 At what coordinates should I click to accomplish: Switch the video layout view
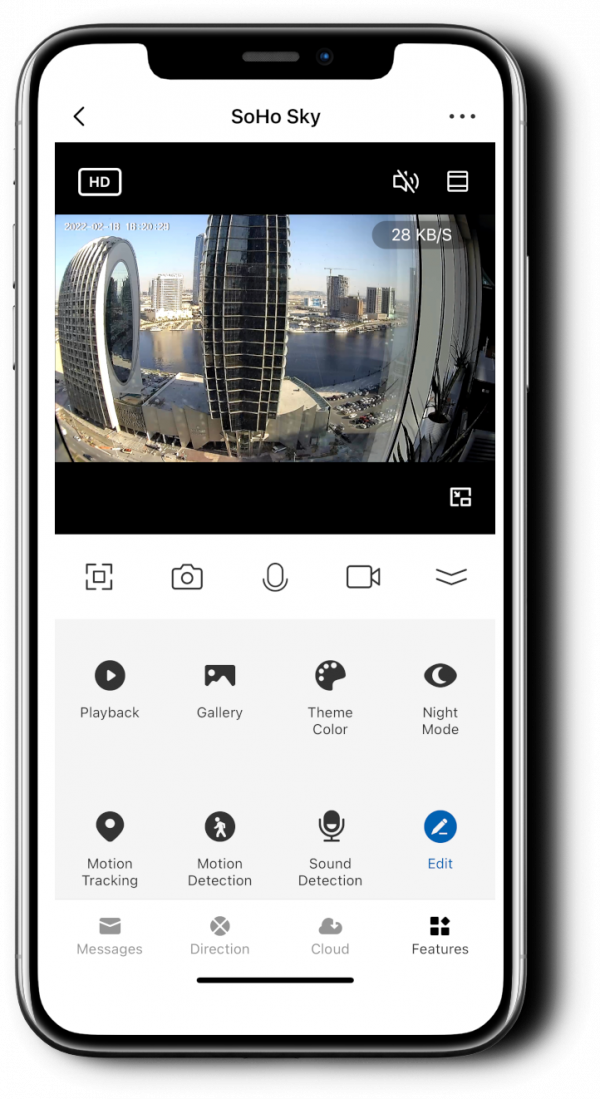point(458,182)
